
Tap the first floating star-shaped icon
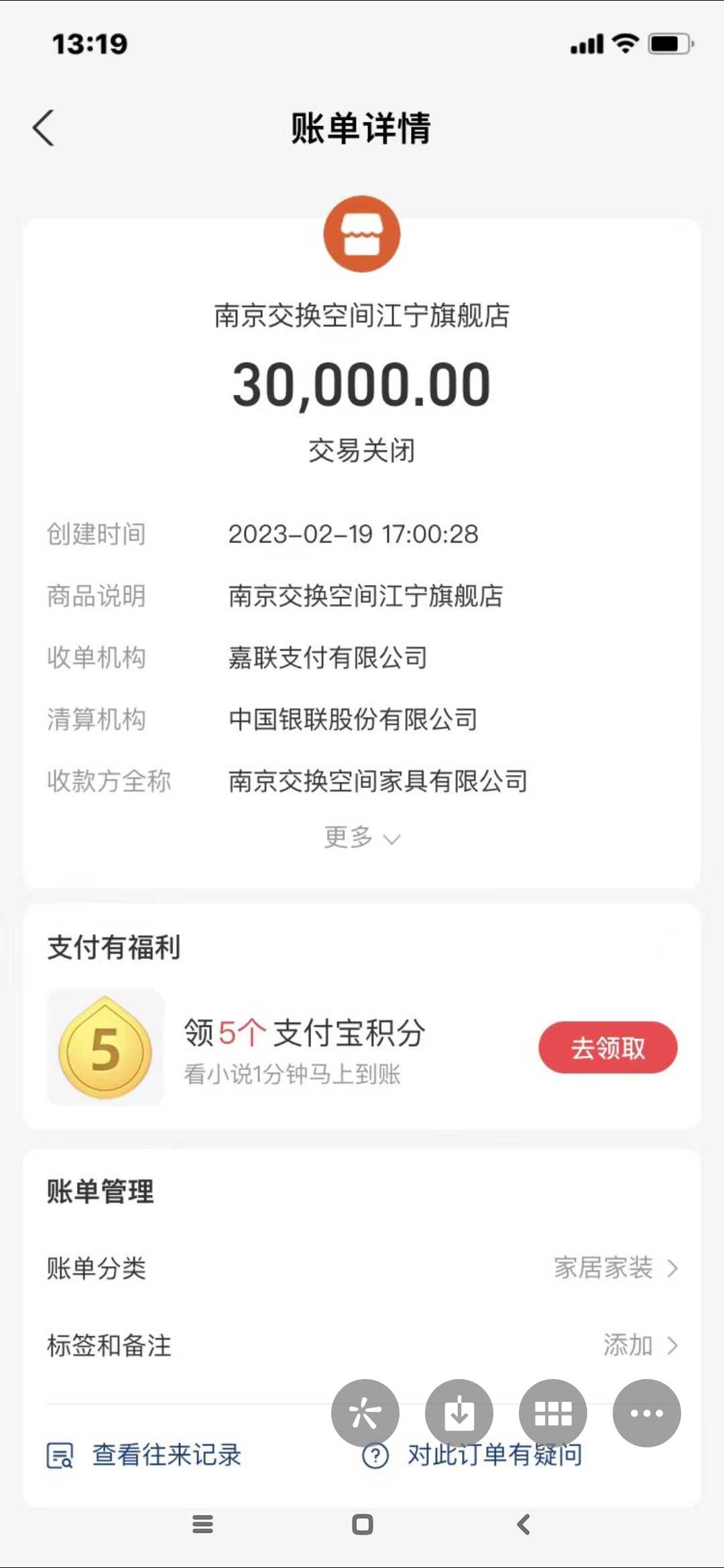click(365, 1413)
